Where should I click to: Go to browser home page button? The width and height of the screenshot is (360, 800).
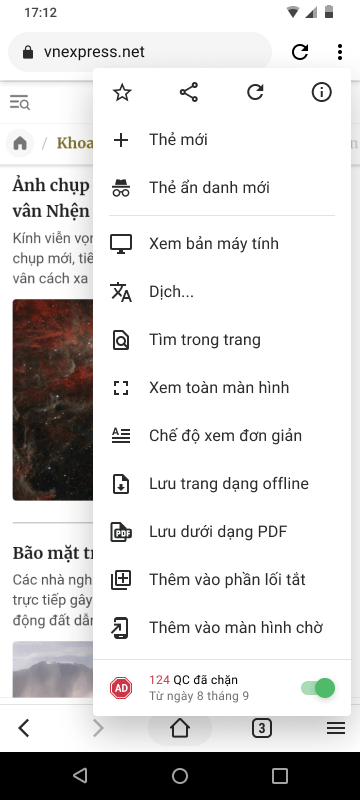coord(179,728)
